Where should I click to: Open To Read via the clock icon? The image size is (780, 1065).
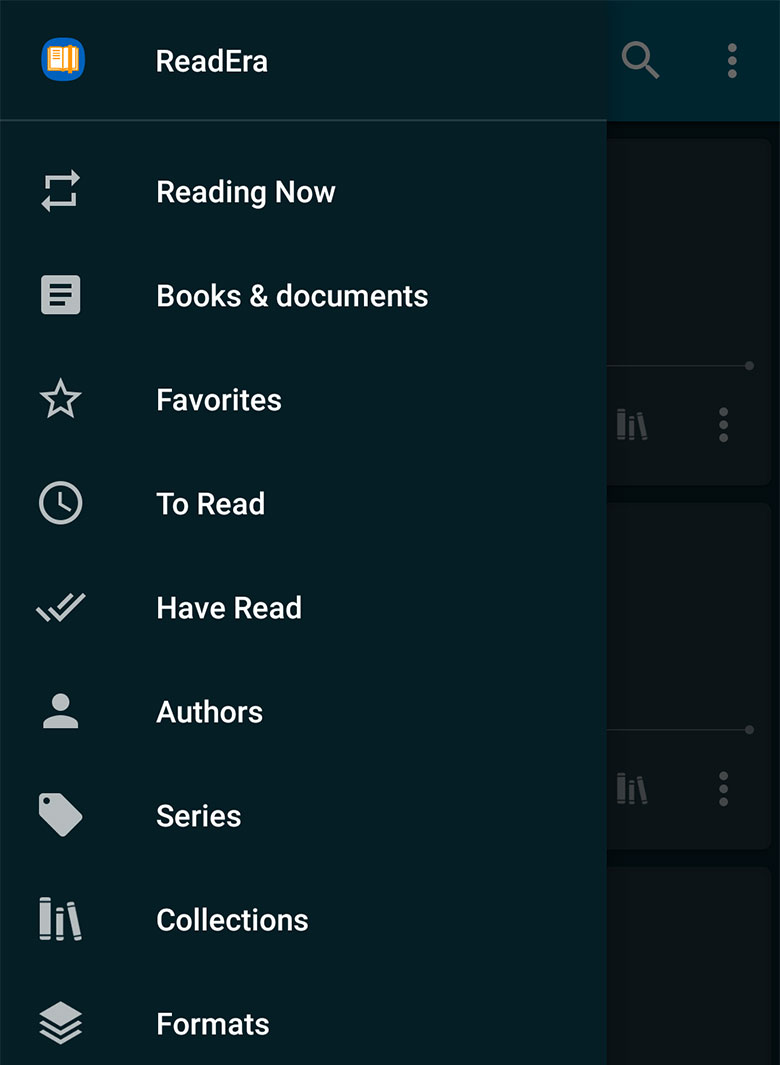(59, 503)
